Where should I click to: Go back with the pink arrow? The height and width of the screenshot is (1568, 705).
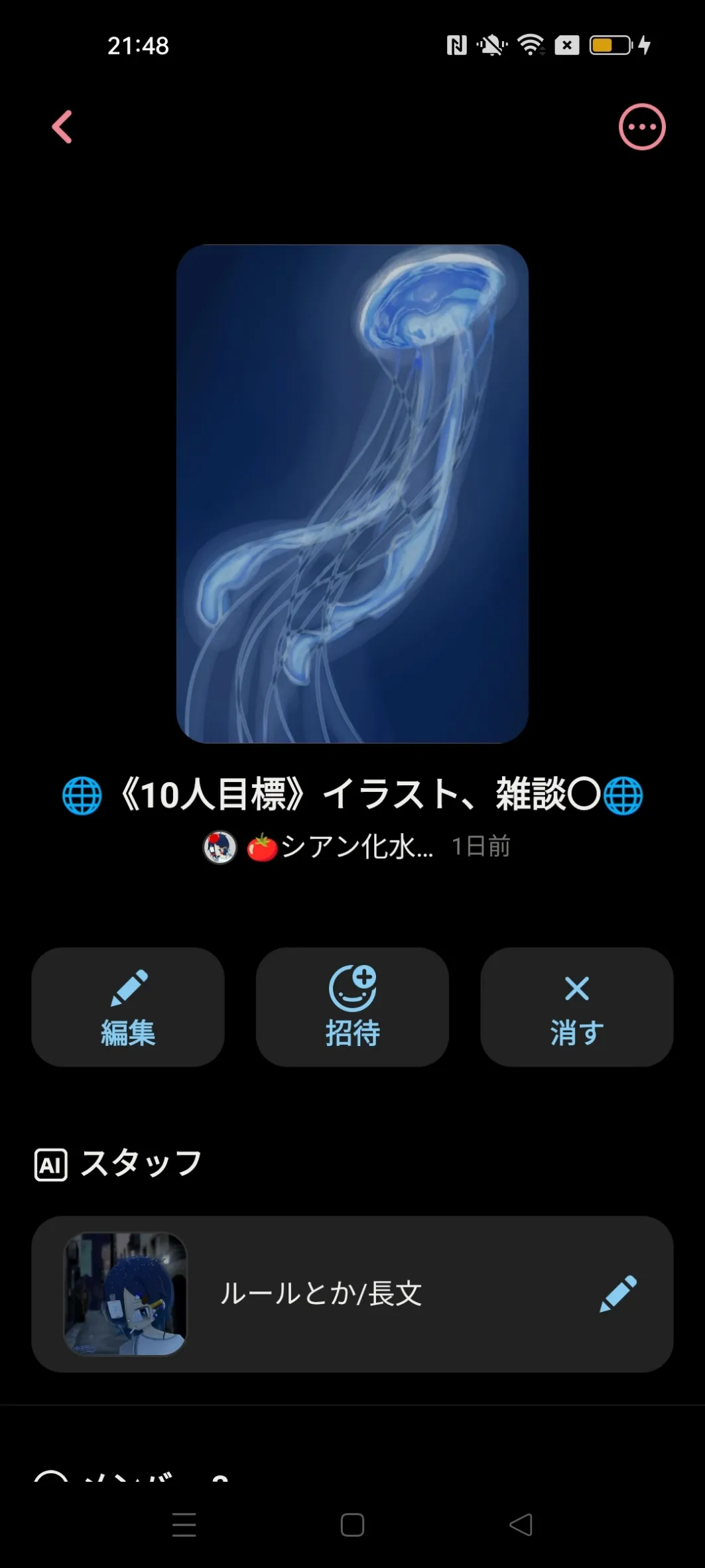click(x=62, y=127)
